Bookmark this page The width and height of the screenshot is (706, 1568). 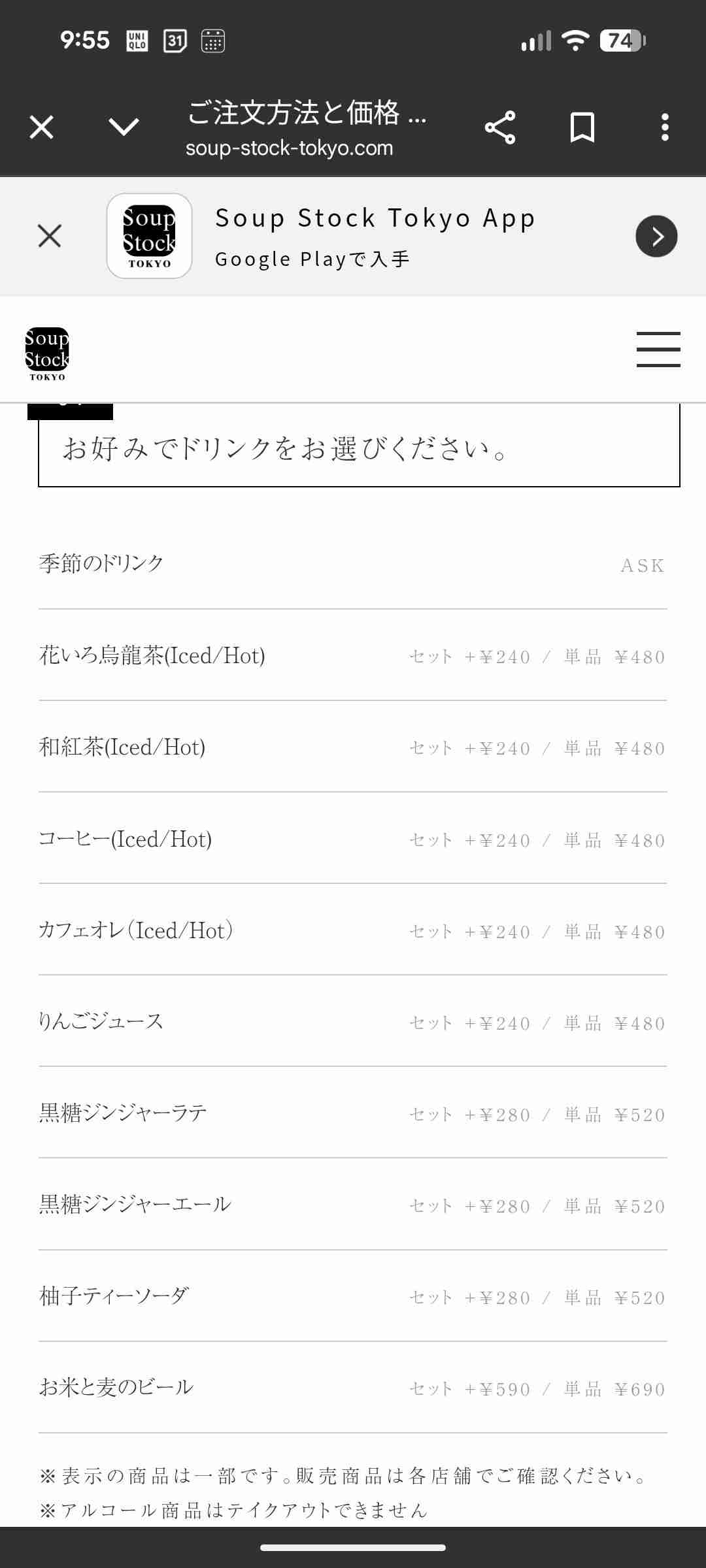pyautogui.click(x=582, y=127)
